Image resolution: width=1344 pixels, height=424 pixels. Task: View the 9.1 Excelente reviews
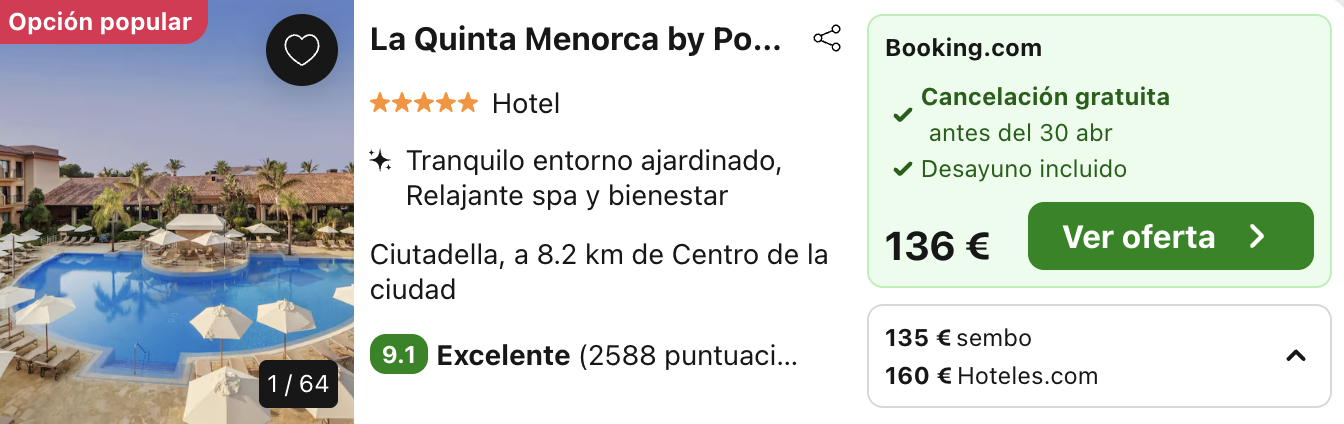point(583,355)
